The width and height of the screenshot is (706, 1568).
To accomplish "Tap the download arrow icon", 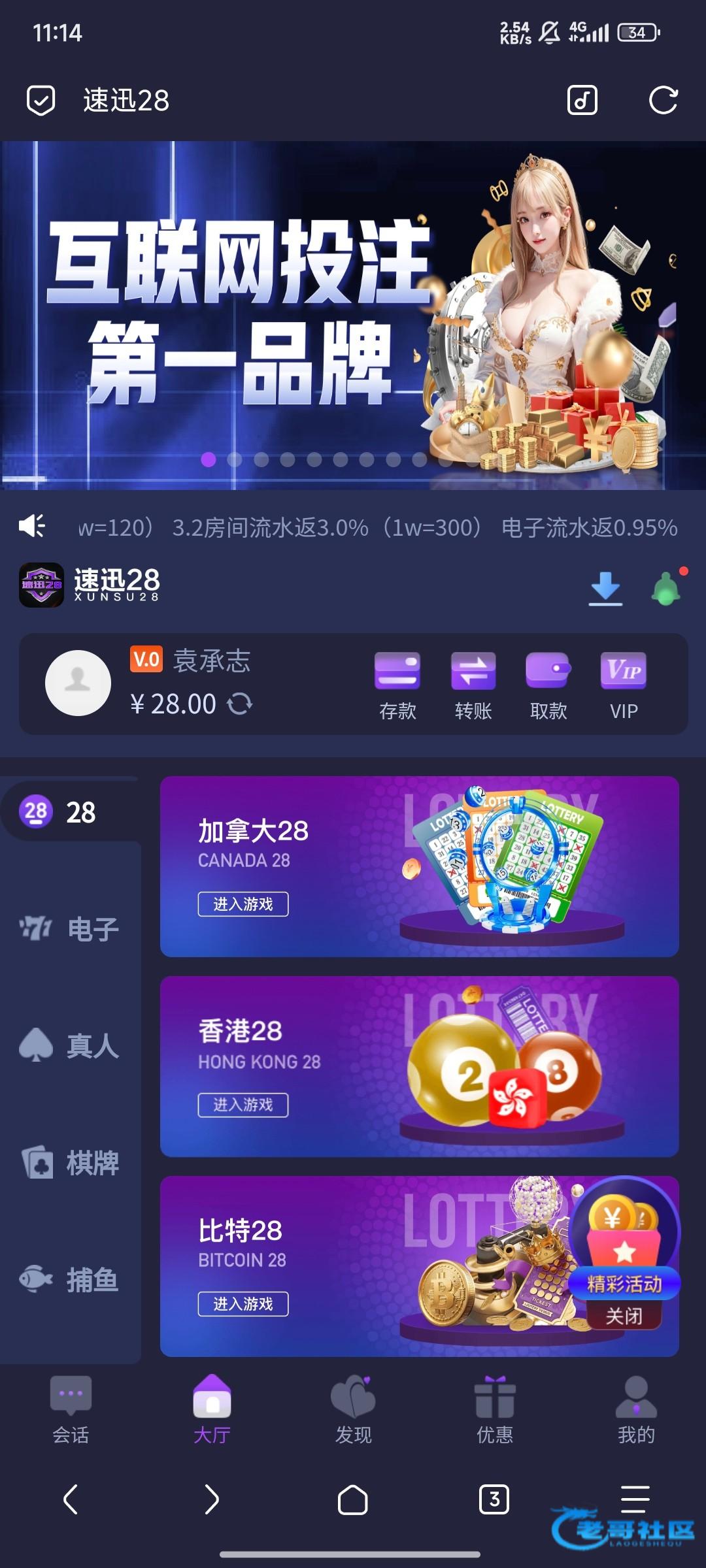I will 605,587.
